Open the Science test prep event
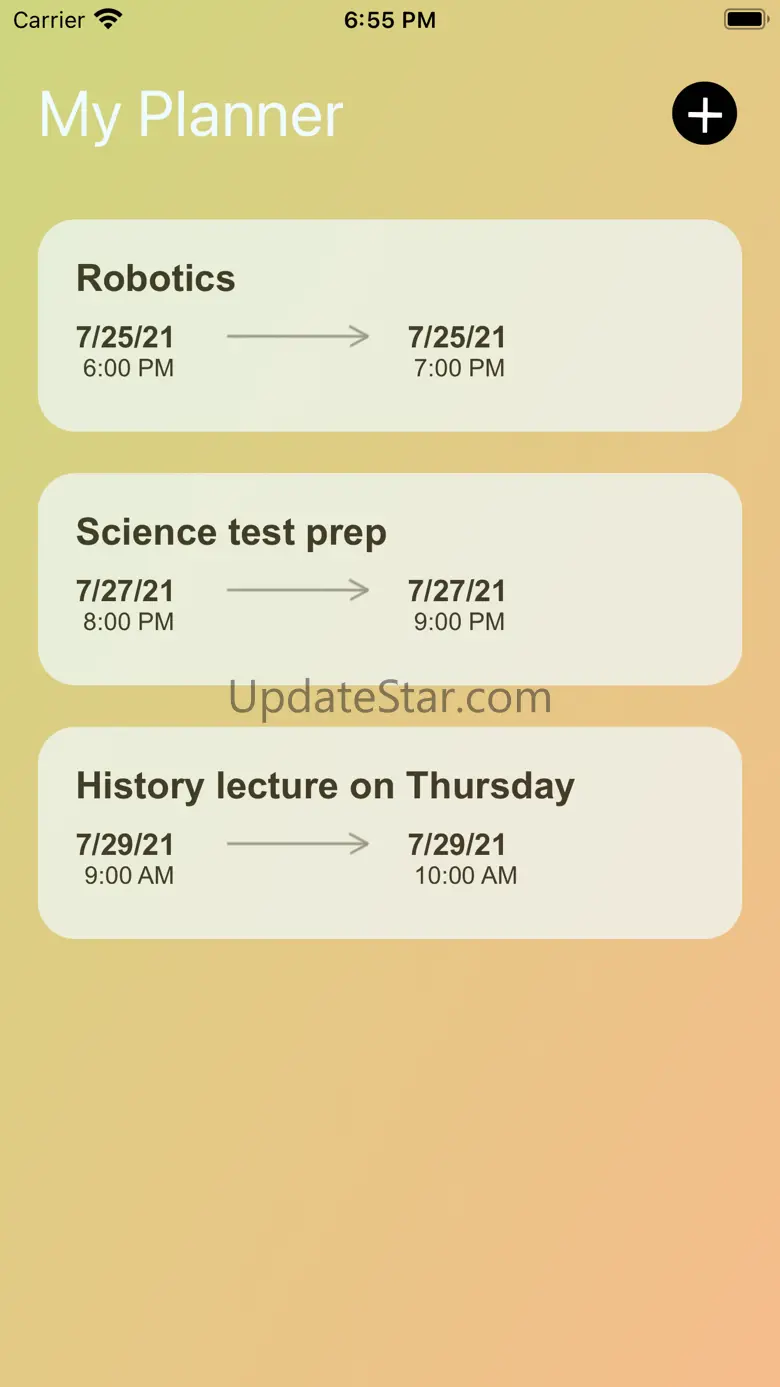 coord(389,578)
